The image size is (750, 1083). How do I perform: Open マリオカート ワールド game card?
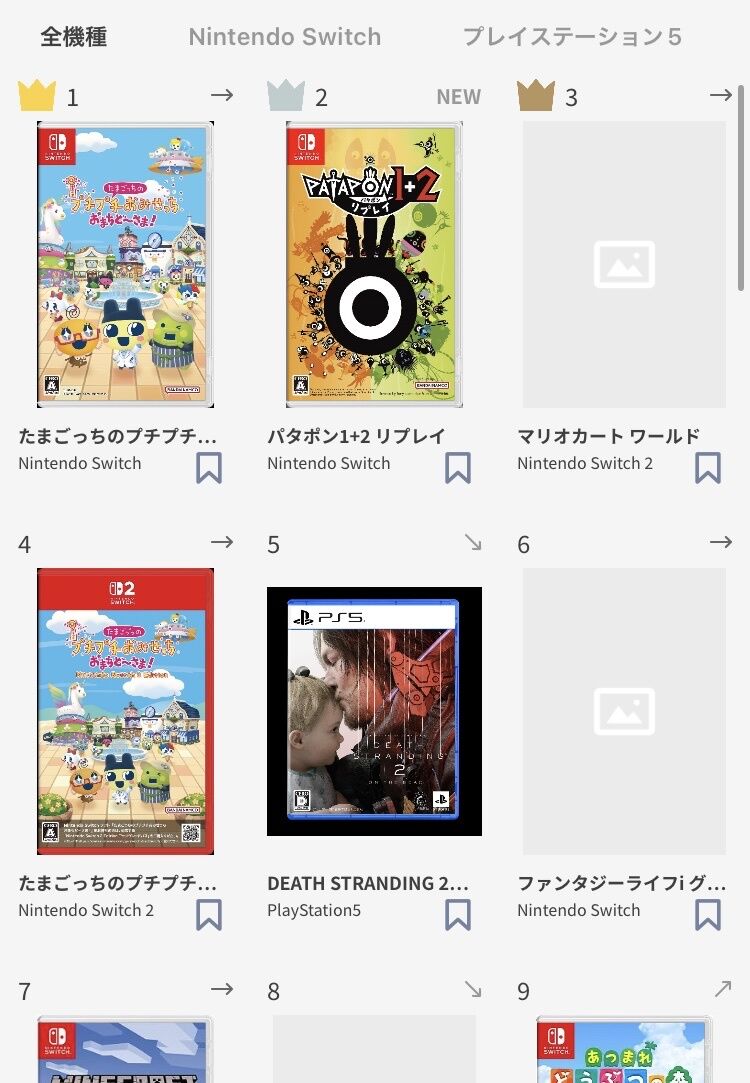624,264
